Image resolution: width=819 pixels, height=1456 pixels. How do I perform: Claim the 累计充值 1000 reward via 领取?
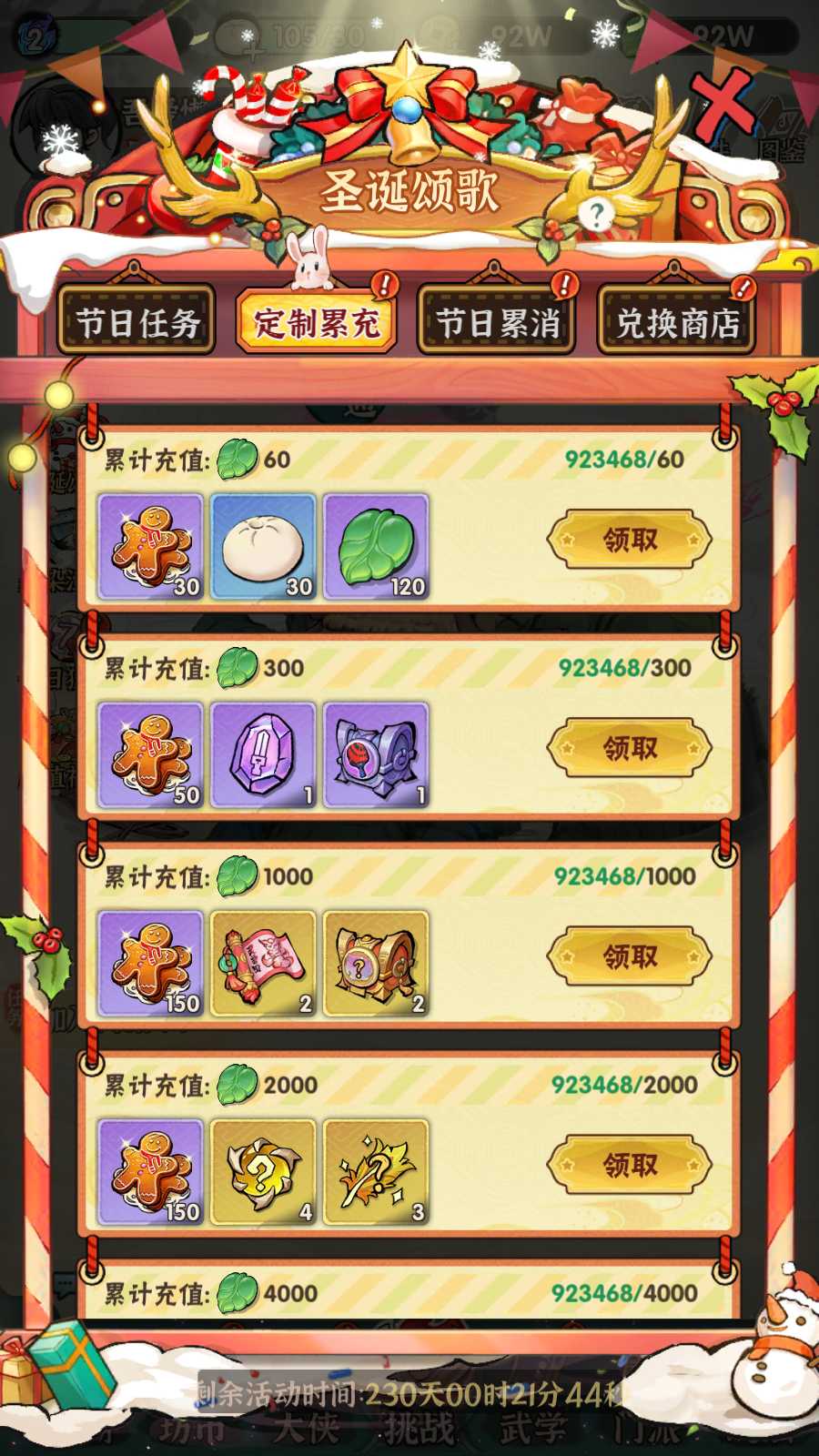(629, 956)
